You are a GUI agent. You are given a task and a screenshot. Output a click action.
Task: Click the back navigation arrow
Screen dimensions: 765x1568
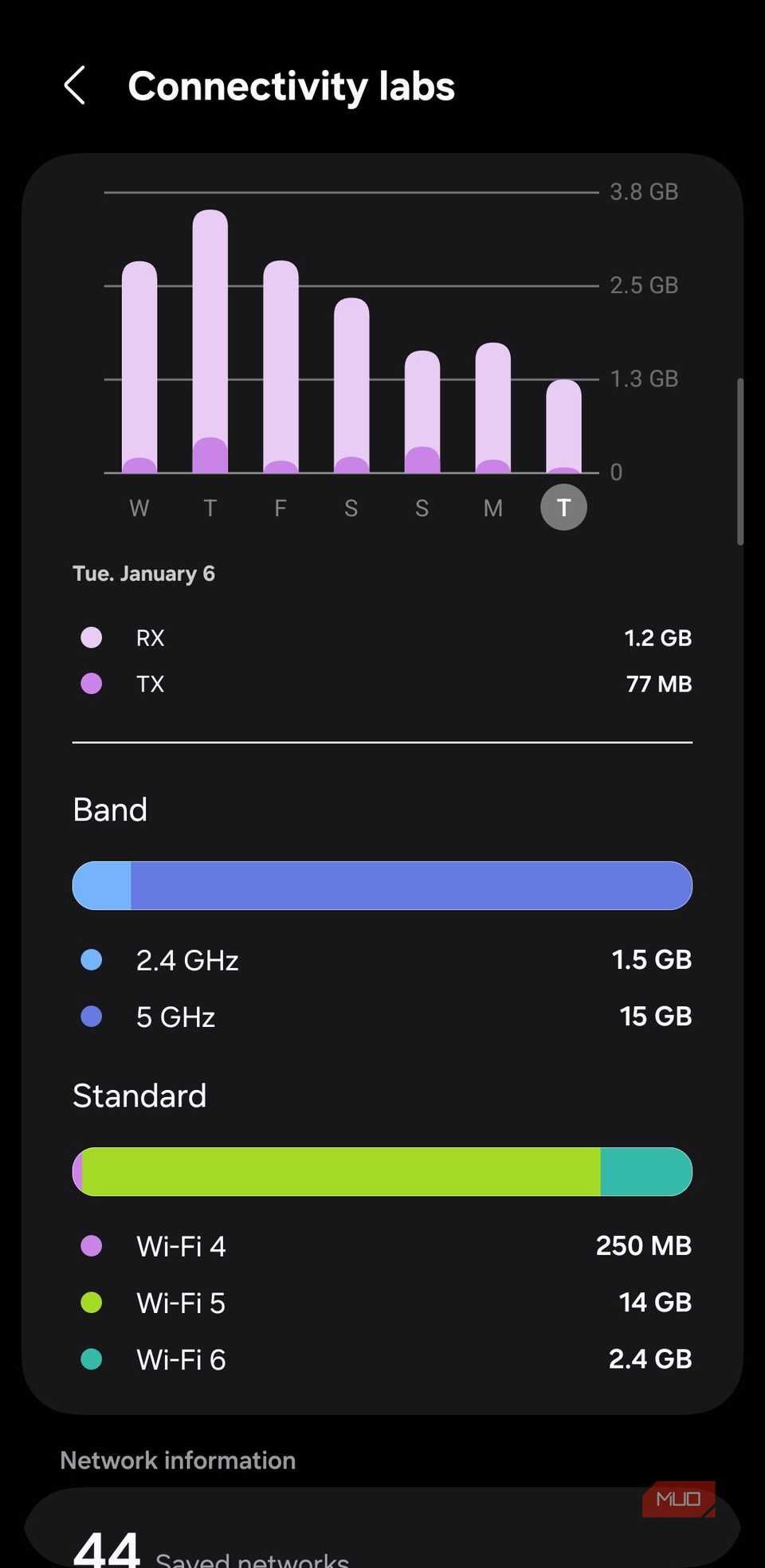pyautogui.click(x=76, y=85)
